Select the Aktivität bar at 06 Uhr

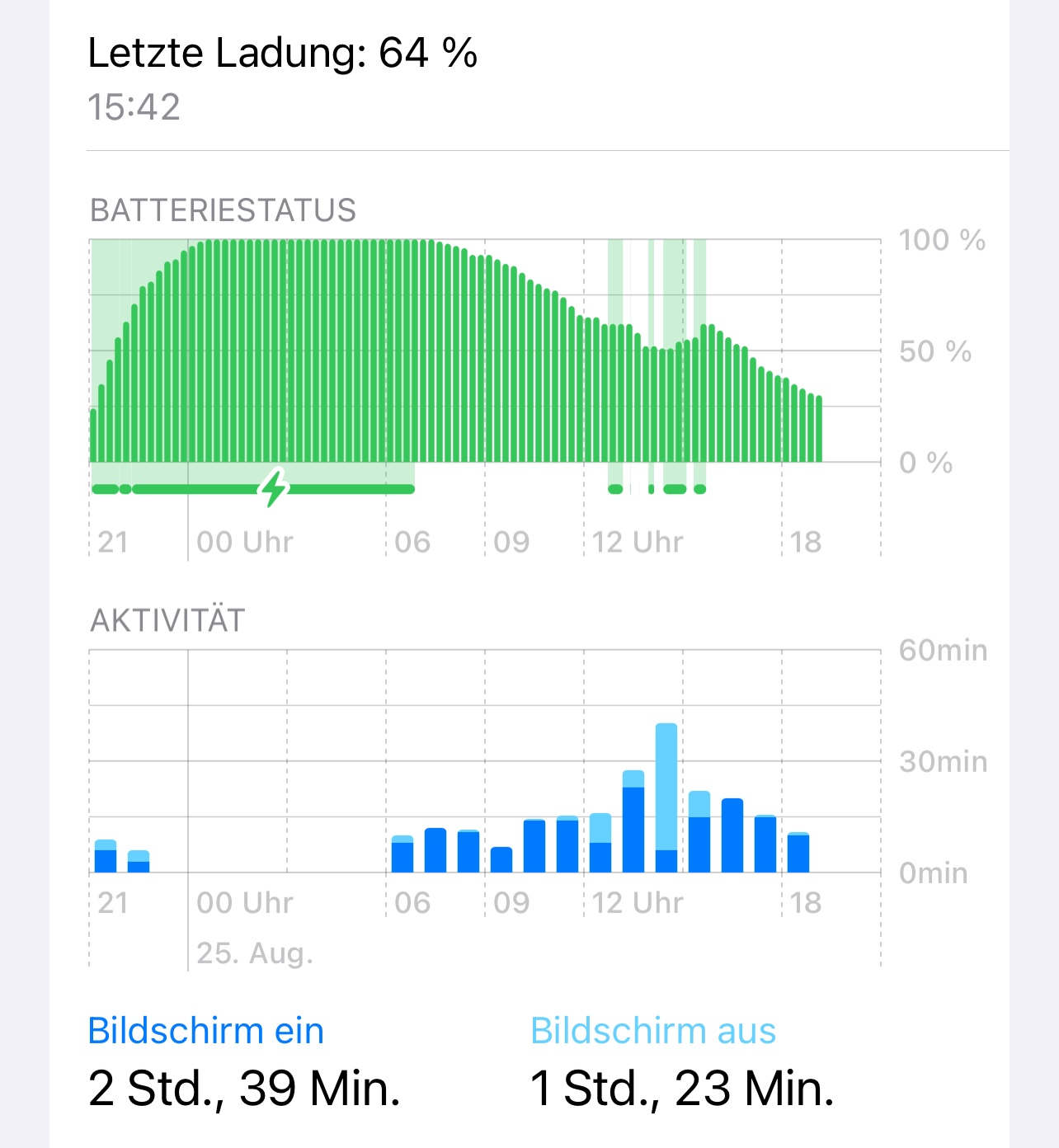402,854
